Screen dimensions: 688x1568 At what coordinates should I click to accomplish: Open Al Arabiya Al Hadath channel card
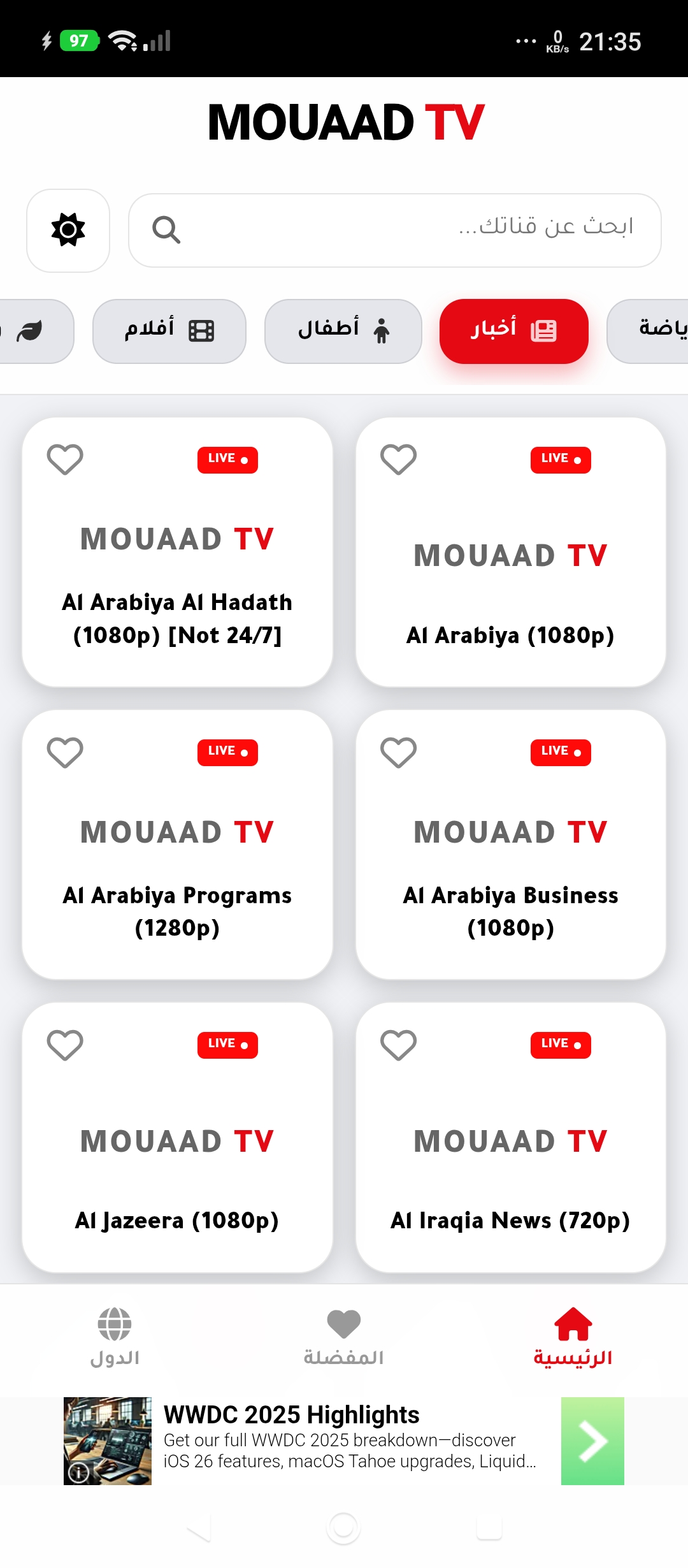[x=177, y=574]
